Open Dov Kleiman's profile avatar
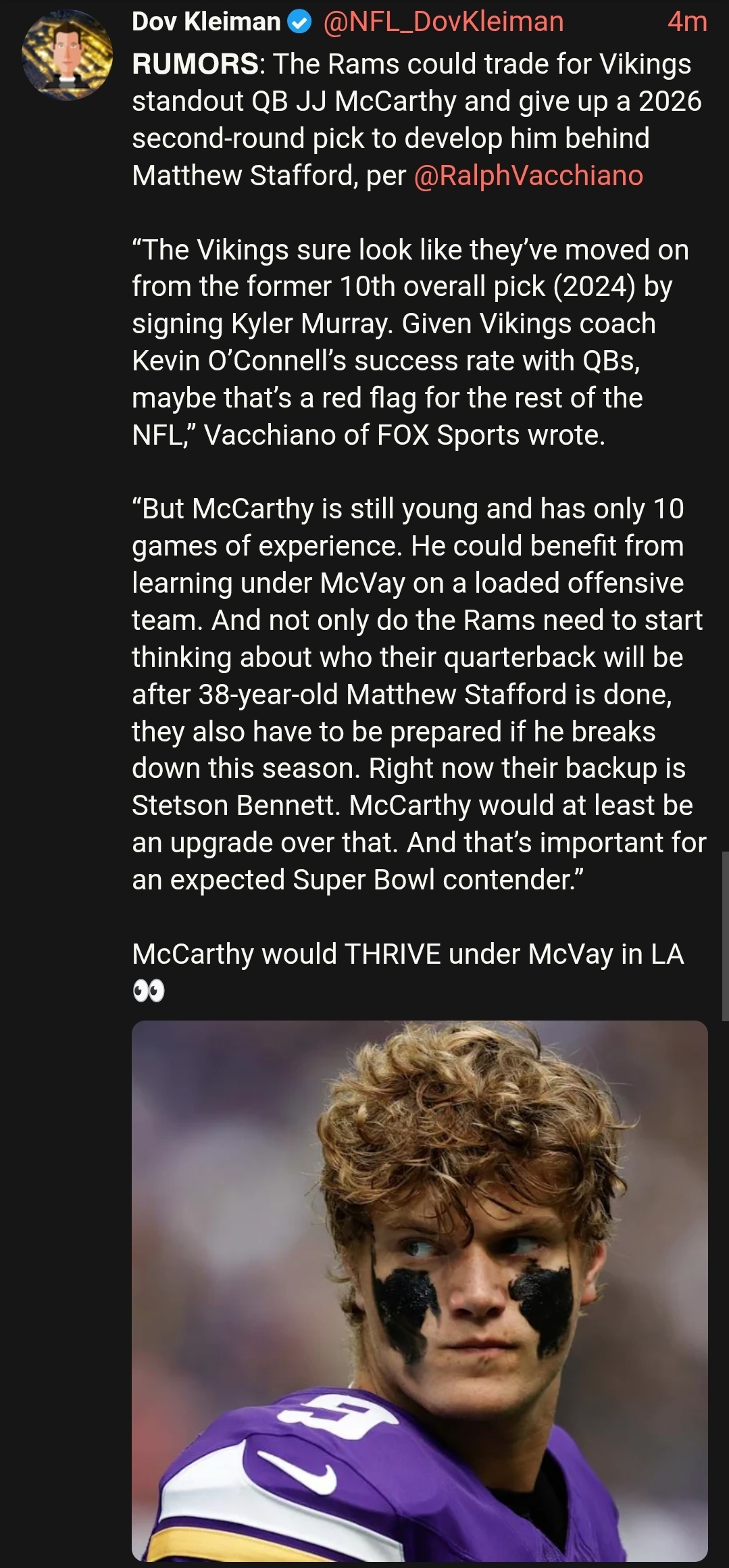 click(x=67, y=55)
